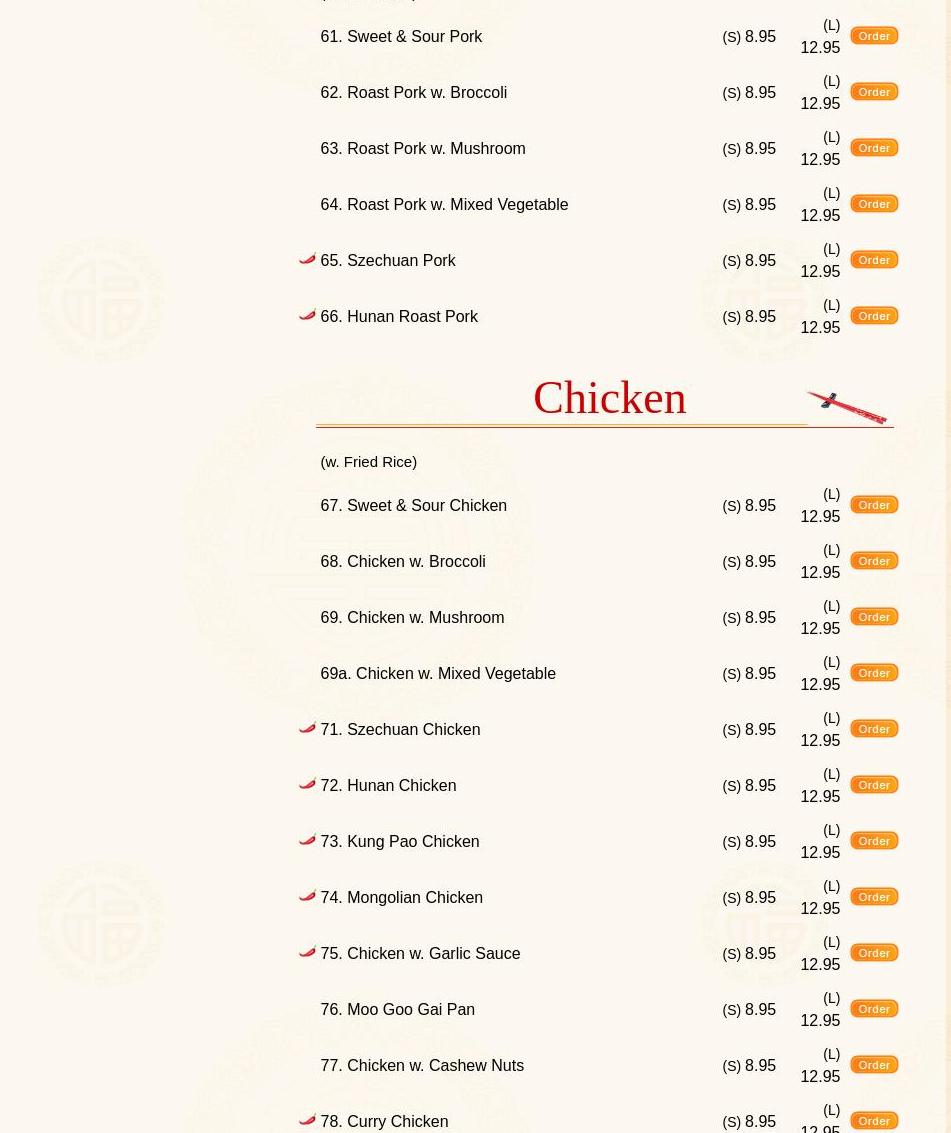Screen dimensions: 951x1133
Task: Order 66. Hunan Roast Pork
Action: pyautogui.click(x=874, y=316)
